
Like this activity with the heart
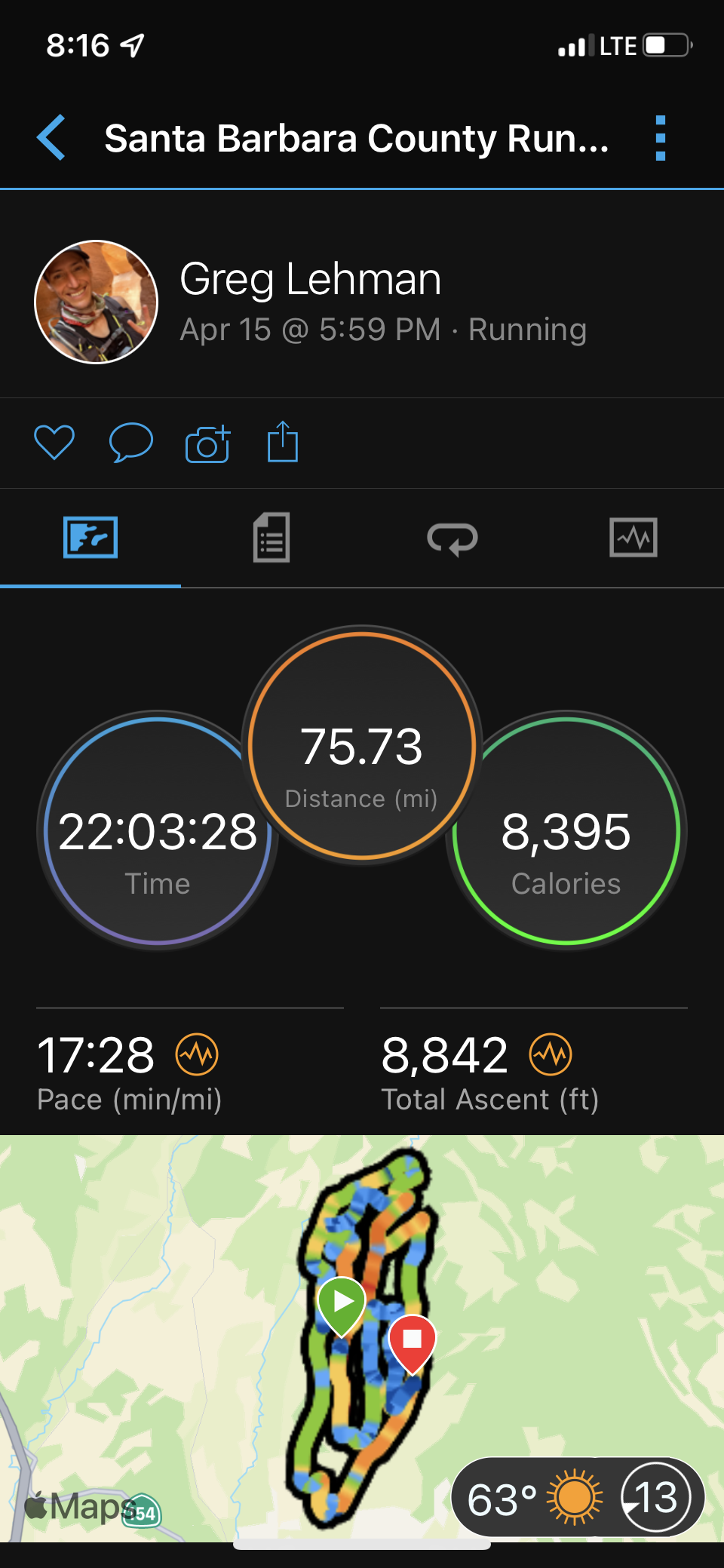(x=54, y=442)
